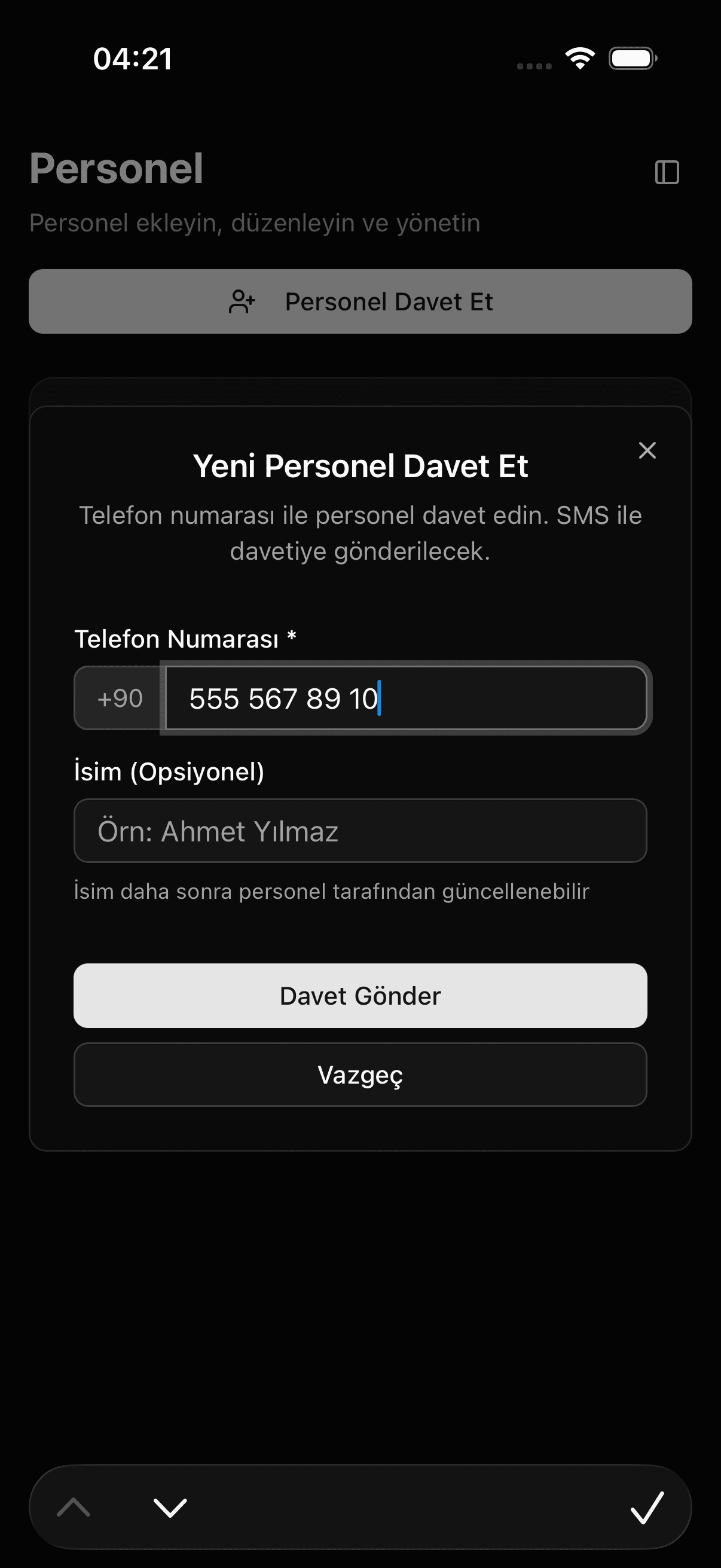Close the invite dialog with the X icon
721x1568 pixels.
[647, 450]
